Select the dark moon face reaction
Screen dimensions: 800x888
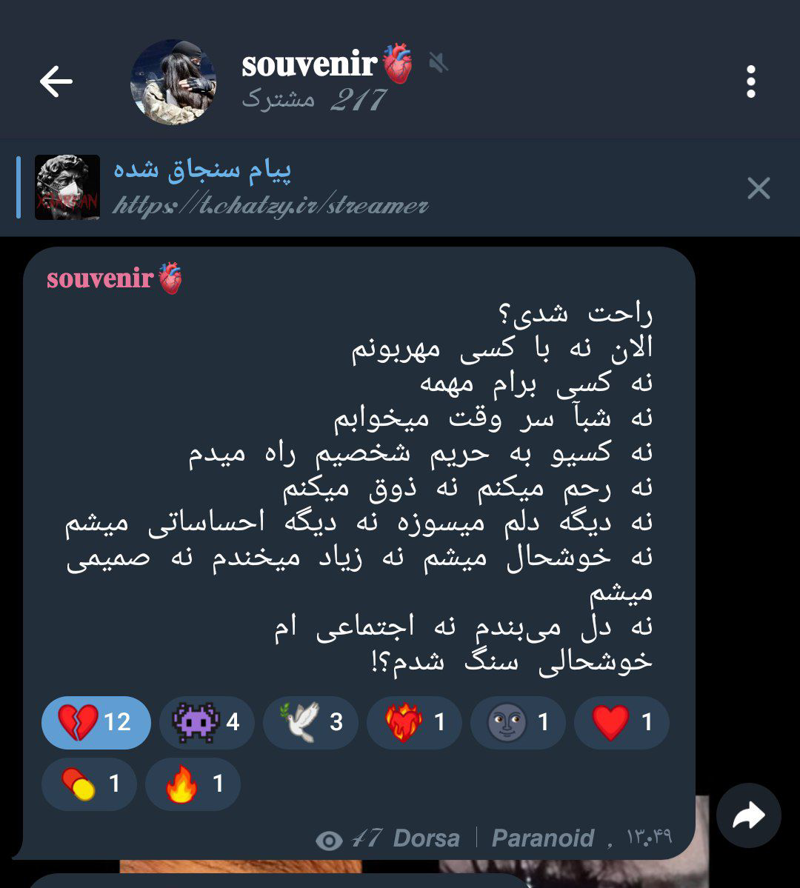coord(518,722)
